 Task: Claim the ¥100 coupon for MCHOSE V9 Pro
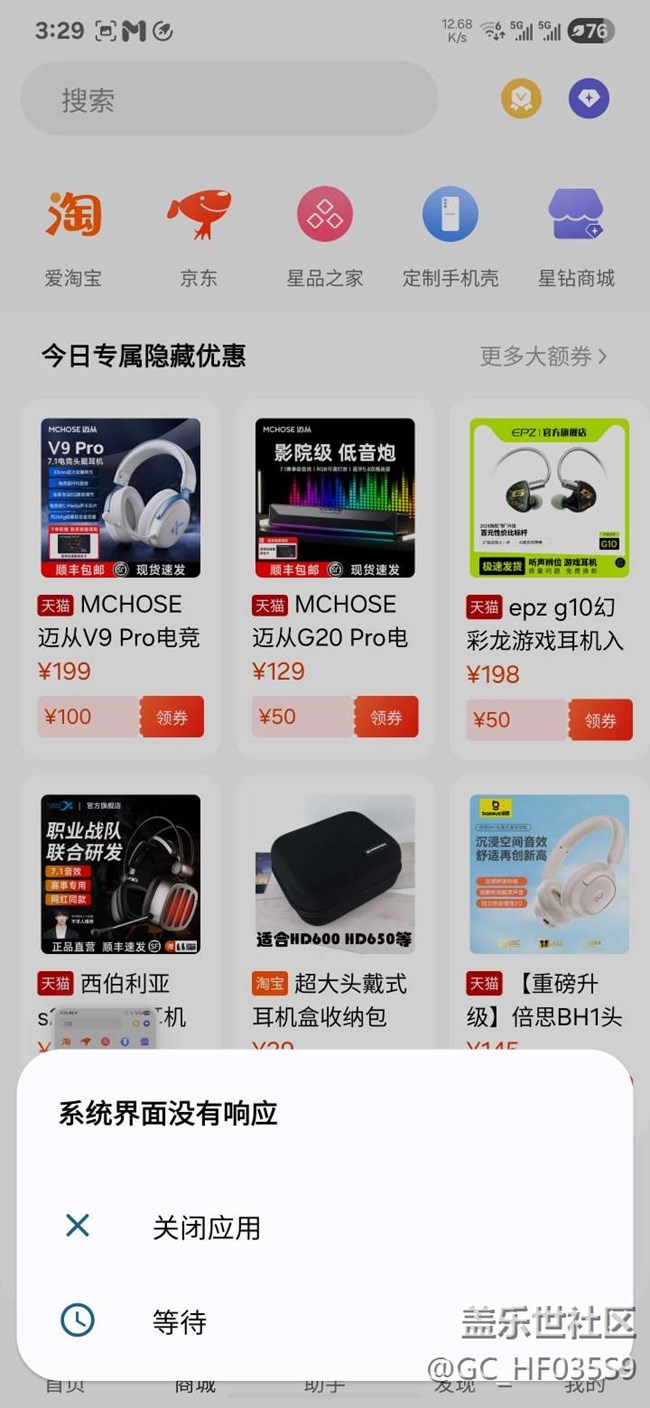tap(172, 717)
